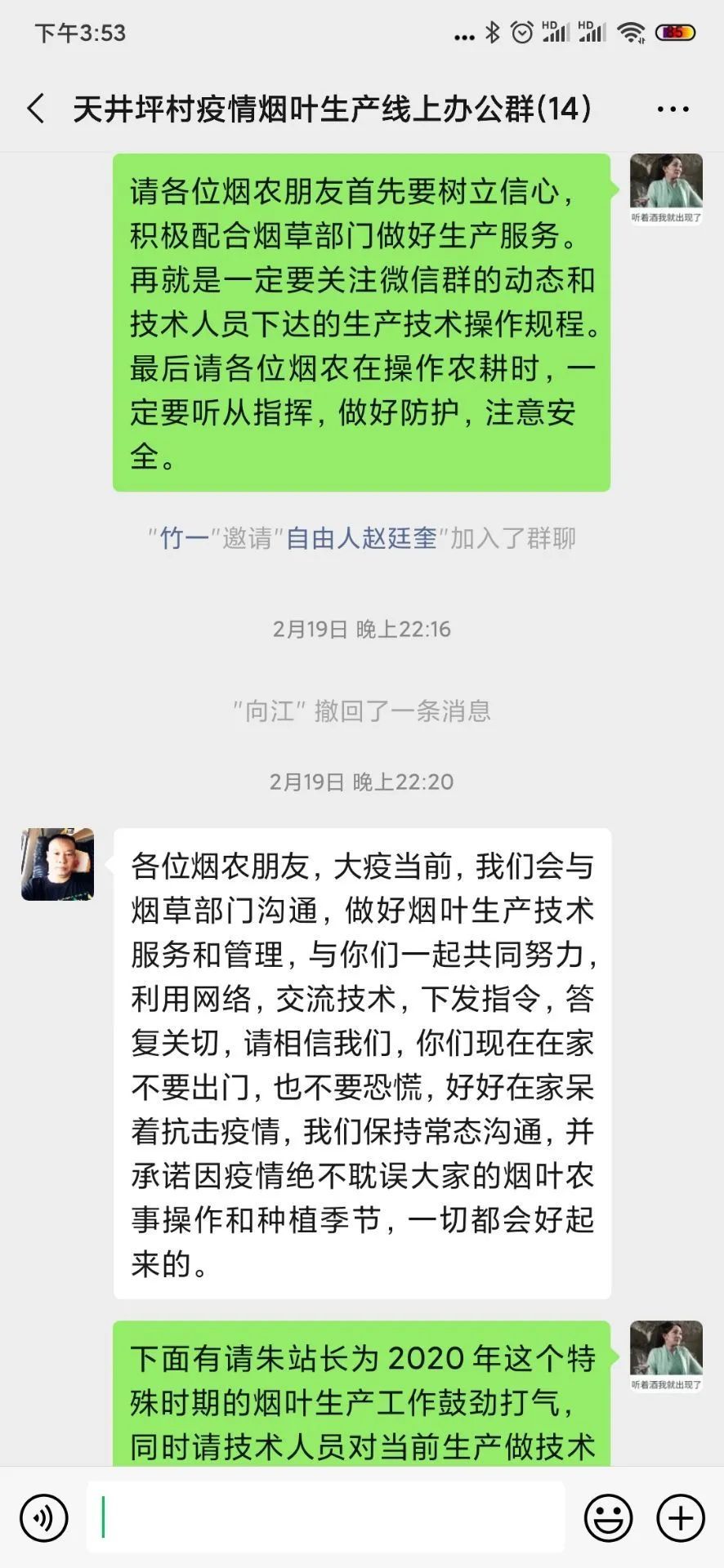
Task: Tap the avatar of the 各位烟农朋友 sender
Action: pyautogui.click(x=57, y=865)
